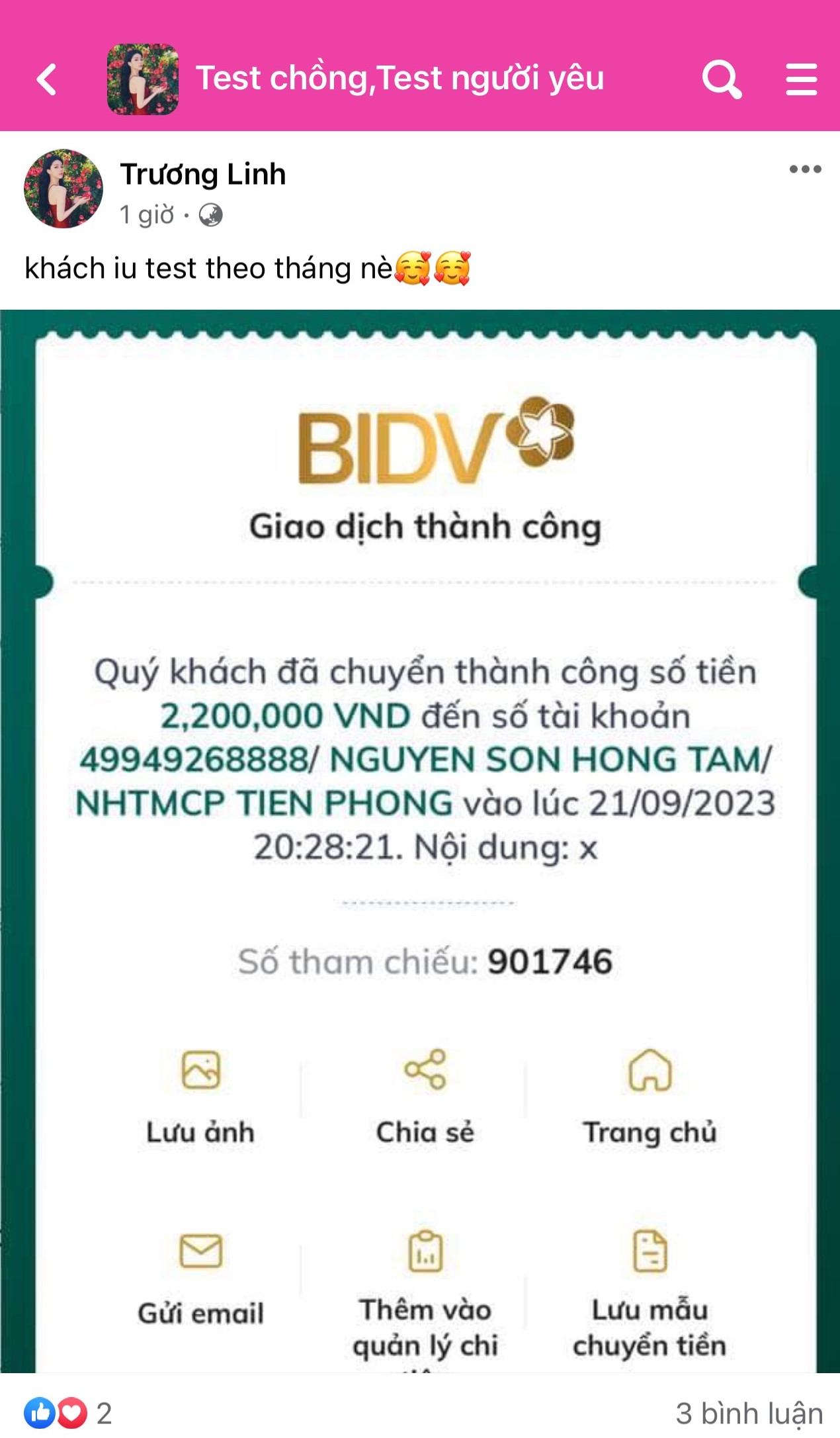Open the Test chồng,Test người yêu group title

coord(399,78)
